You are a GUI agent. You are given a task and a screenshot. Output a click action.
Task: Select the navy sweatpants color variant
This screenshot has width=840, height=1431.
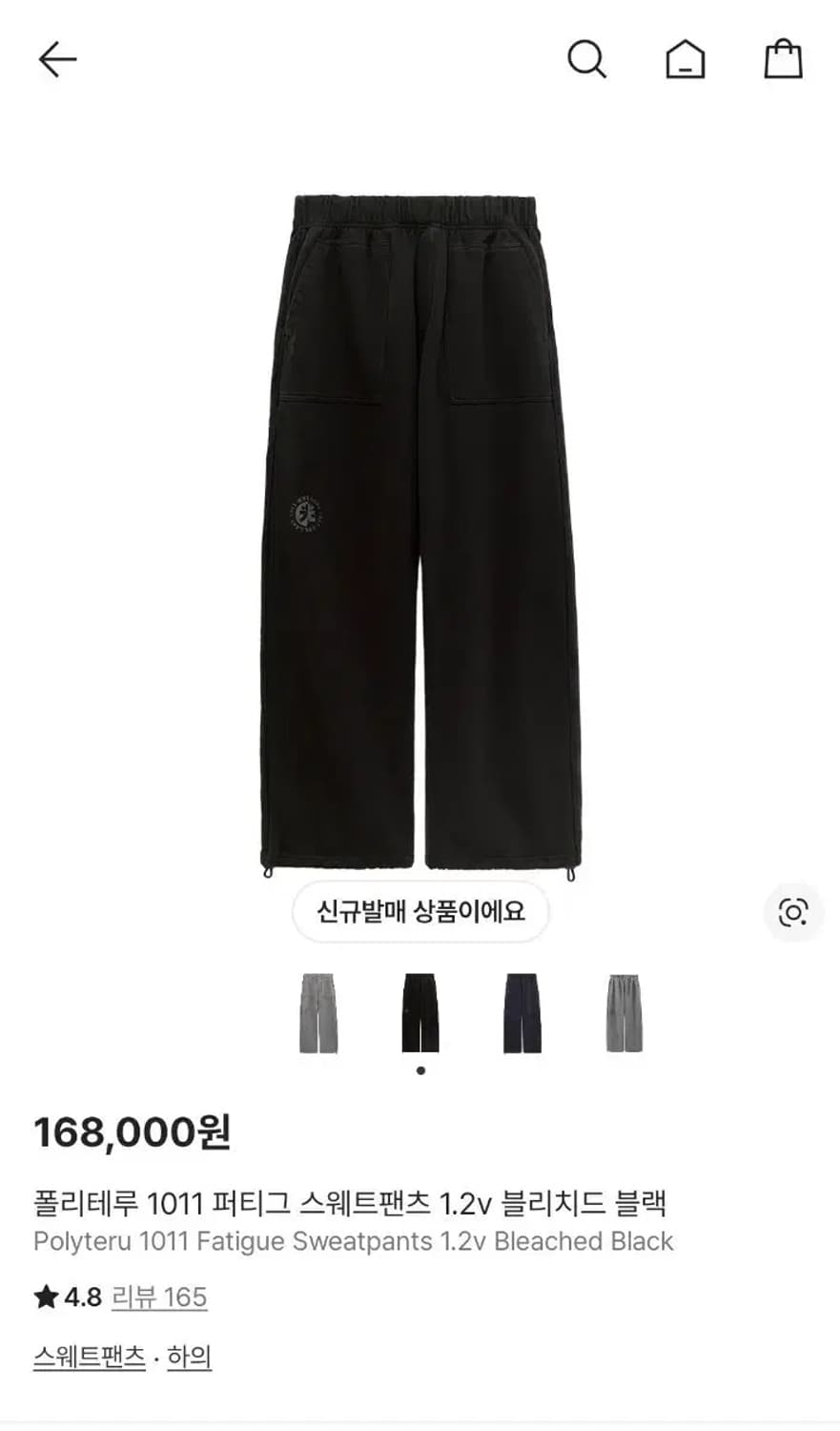click(520, 1011)
